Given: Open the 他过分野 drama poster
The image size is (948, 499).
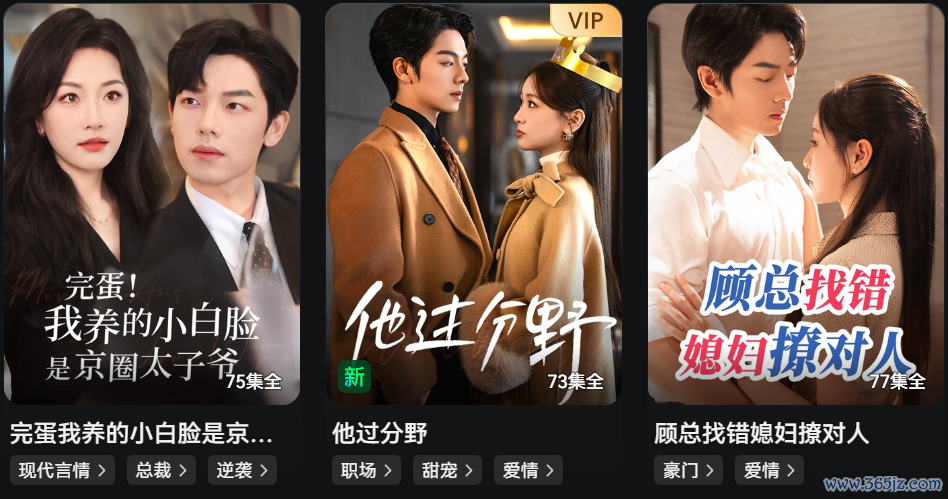Looking at the screenshot, I should pyautogui.click(x=474, y=204).
